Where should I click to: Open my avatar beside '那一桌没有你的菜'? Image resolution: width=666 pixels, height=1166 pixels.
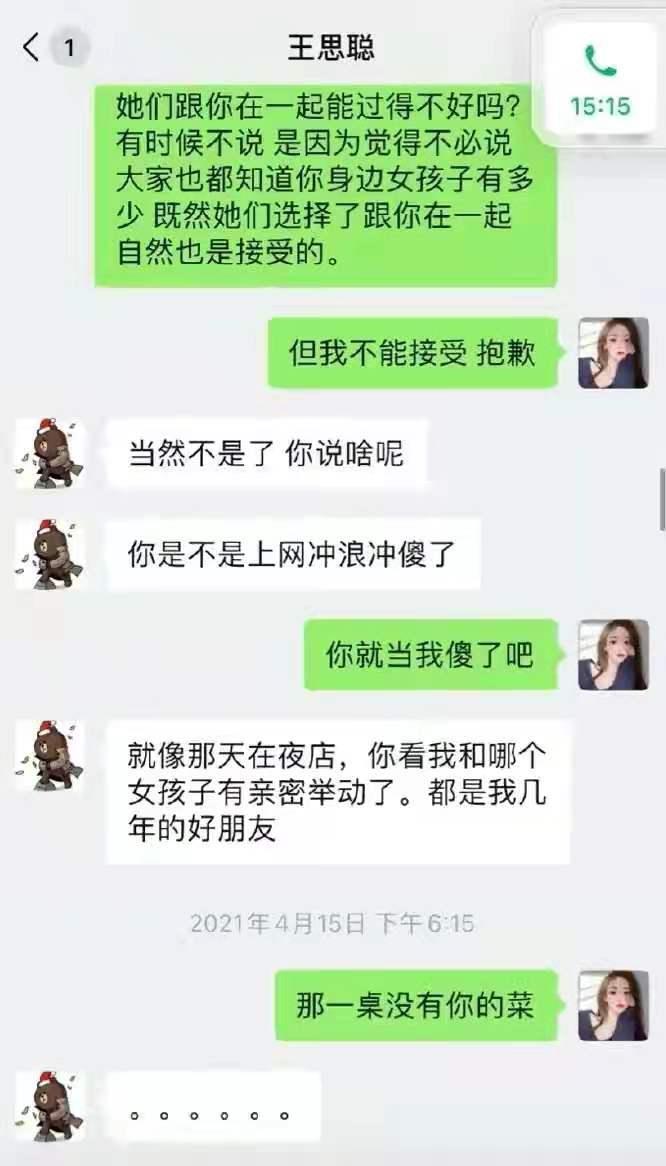pos(613,1005)
